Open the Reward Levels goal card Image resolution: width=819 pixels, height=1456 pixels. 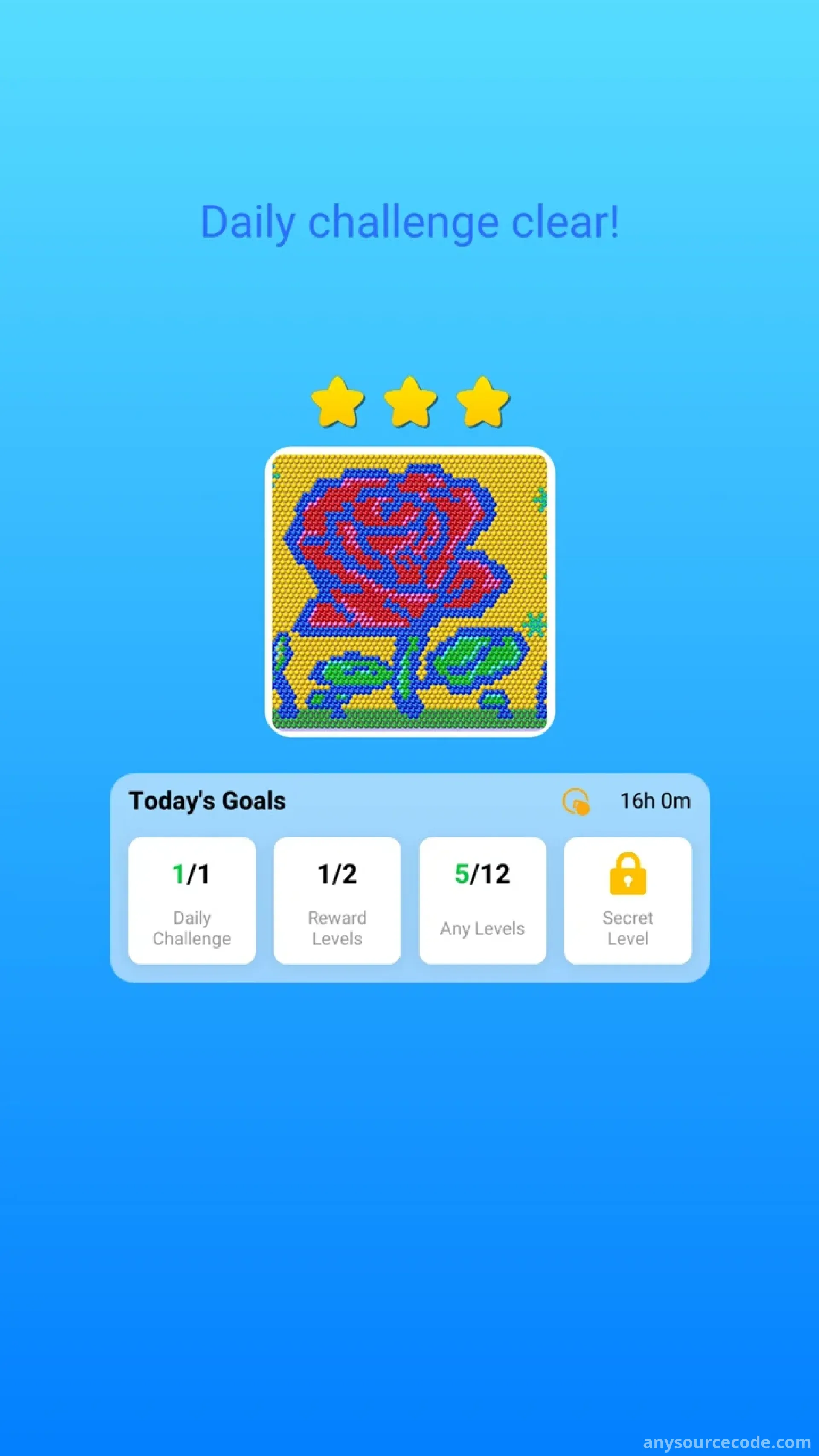click(337, 901)
